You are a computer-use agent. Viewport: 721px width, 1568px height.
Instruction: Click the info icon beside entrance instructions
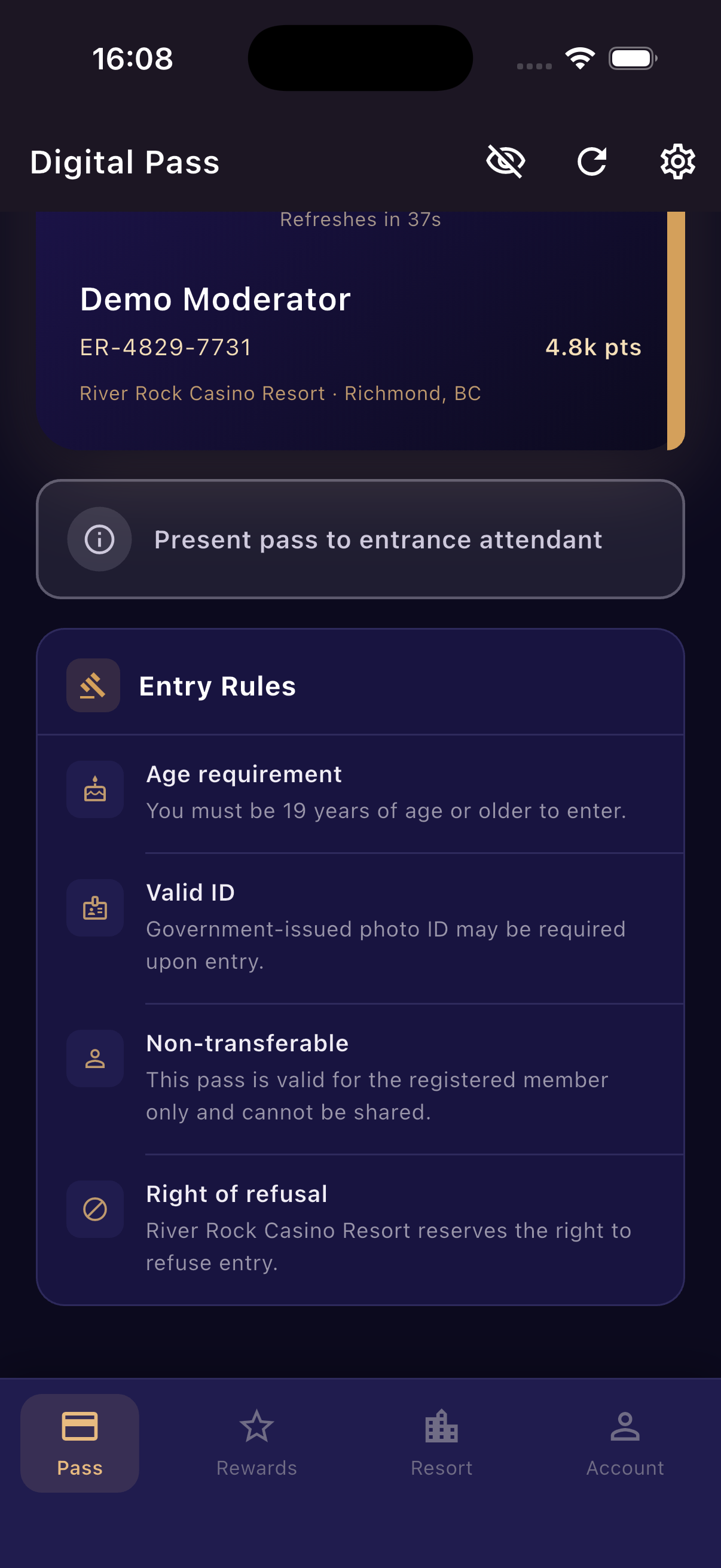(99, 539)
